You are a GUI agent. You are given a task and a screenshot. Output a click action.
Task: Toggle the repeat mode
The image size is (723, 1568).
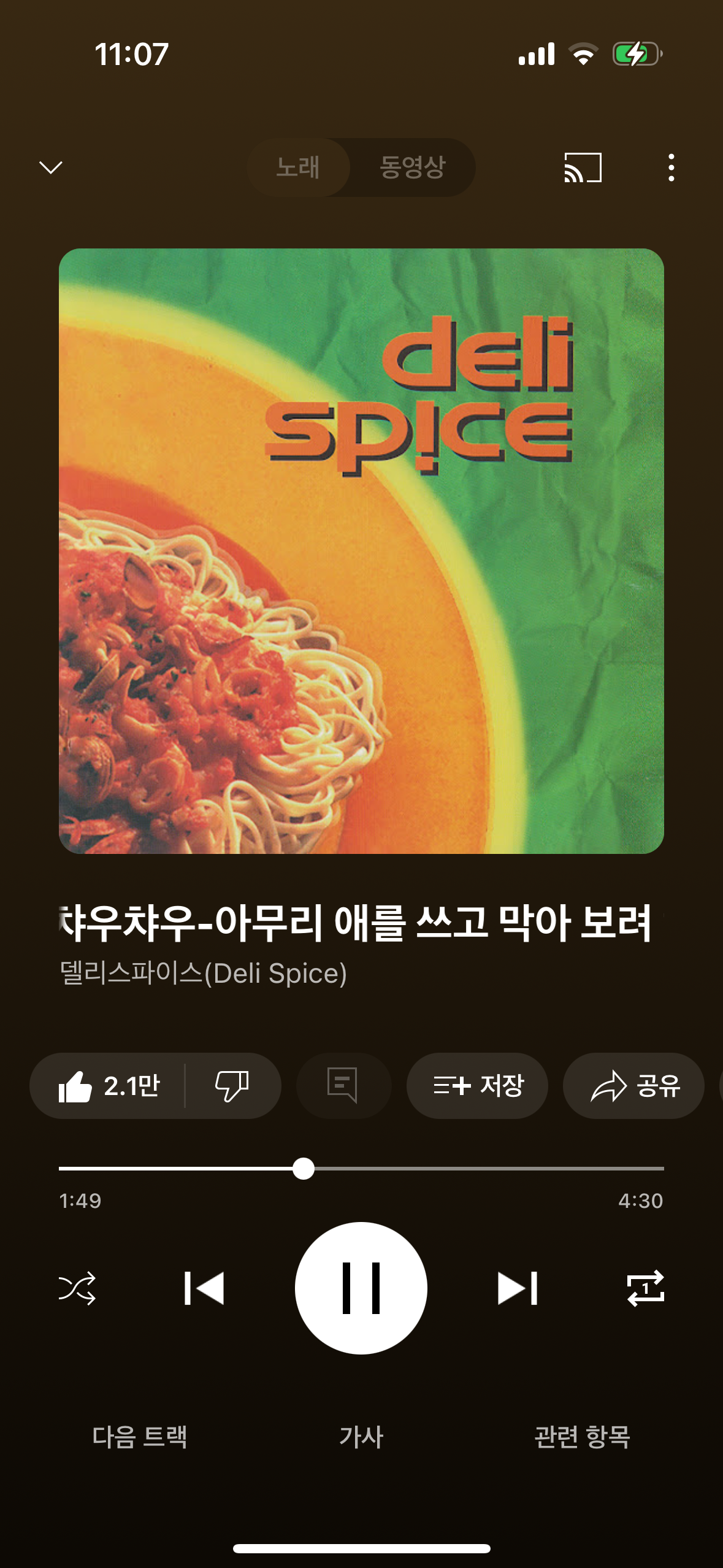pyautogui.click(x=645, y=1288)
